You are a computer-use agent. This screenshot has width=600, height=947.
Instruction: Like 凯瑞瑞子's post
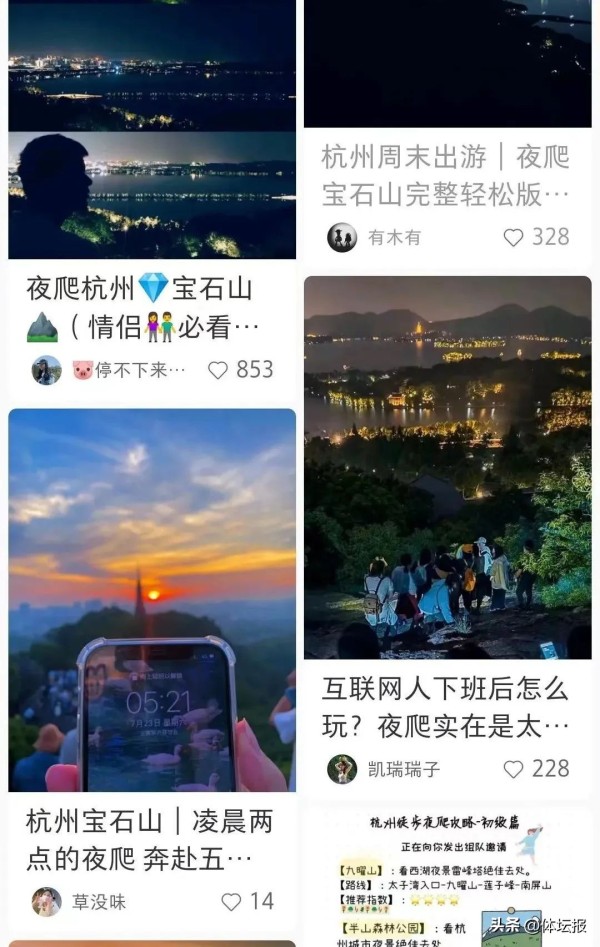click(513, 769)
